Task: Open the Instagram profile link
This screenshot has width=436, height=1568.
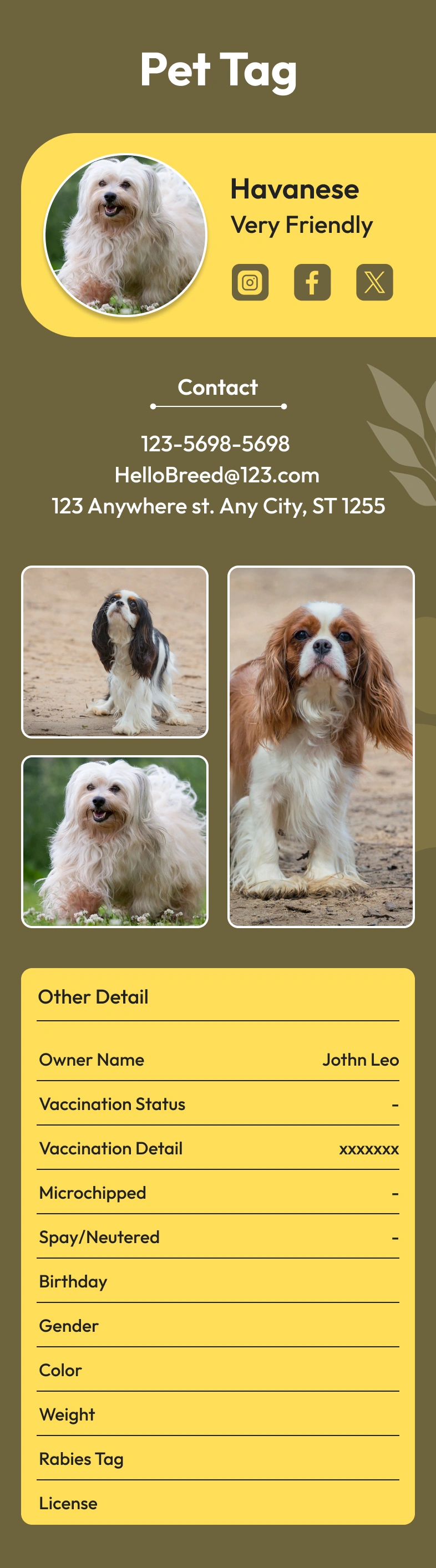Action: (250, 282)
